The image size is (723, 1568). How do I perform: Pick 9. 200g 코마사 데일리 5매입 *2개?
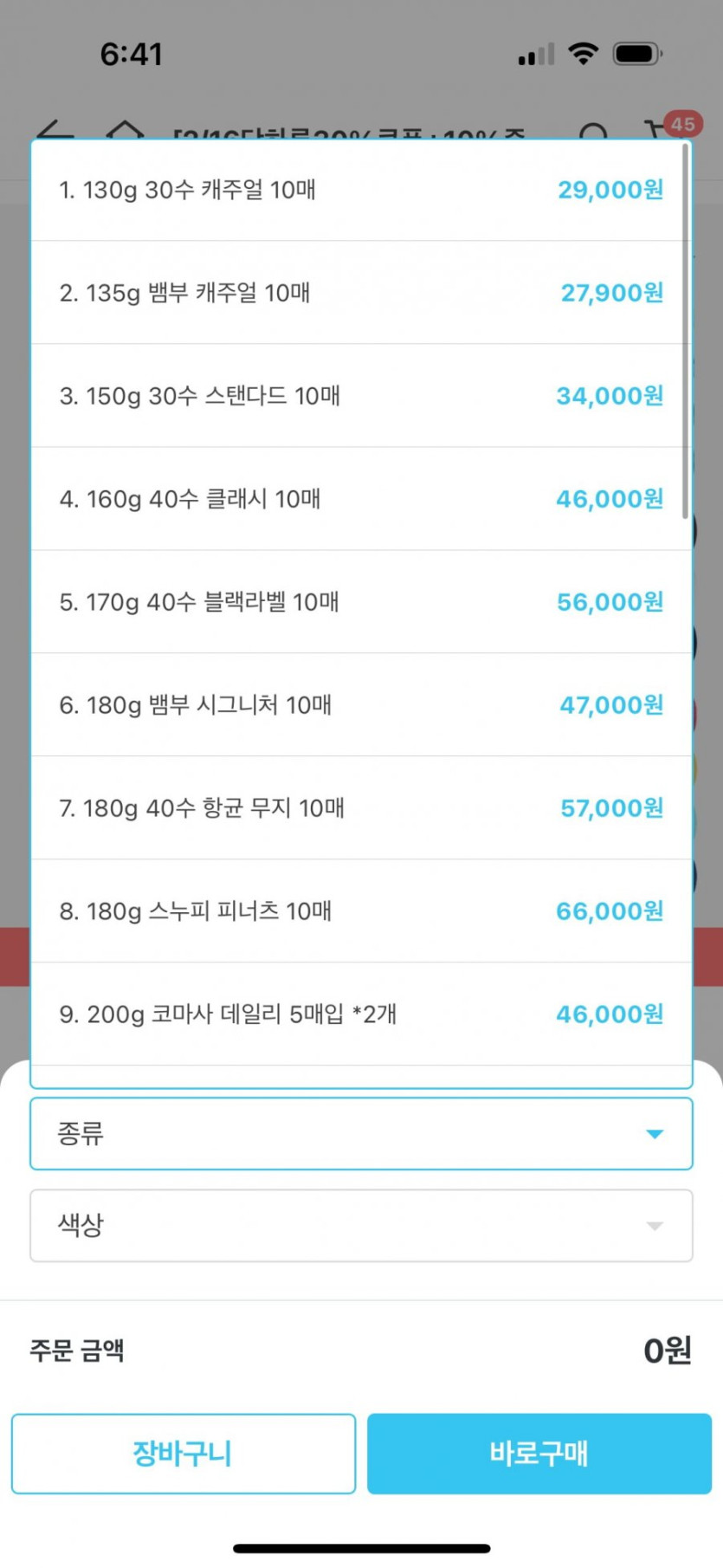tap(360, 1014)
